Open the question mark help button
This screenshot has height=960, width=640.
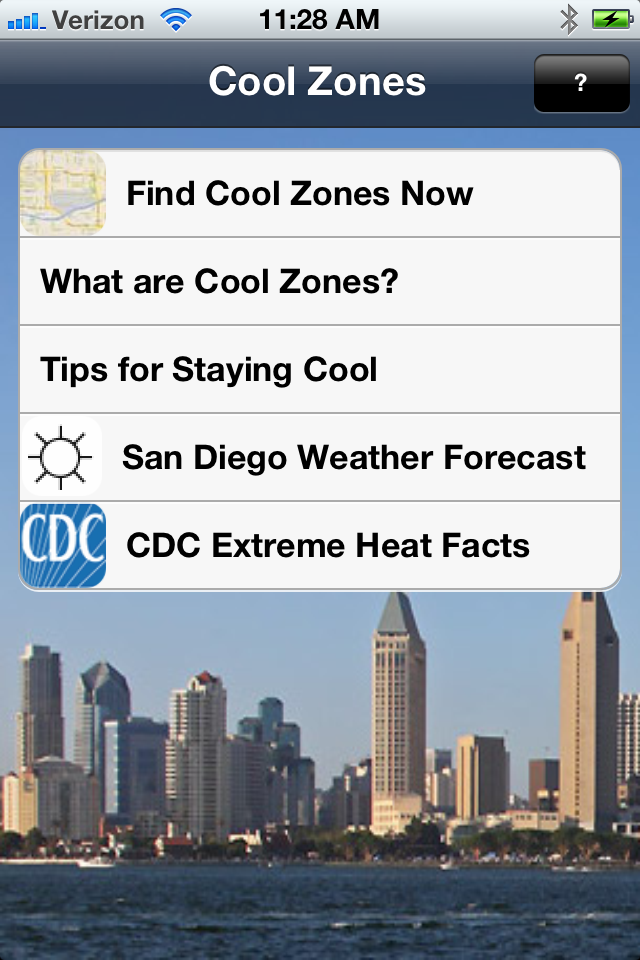581,83
